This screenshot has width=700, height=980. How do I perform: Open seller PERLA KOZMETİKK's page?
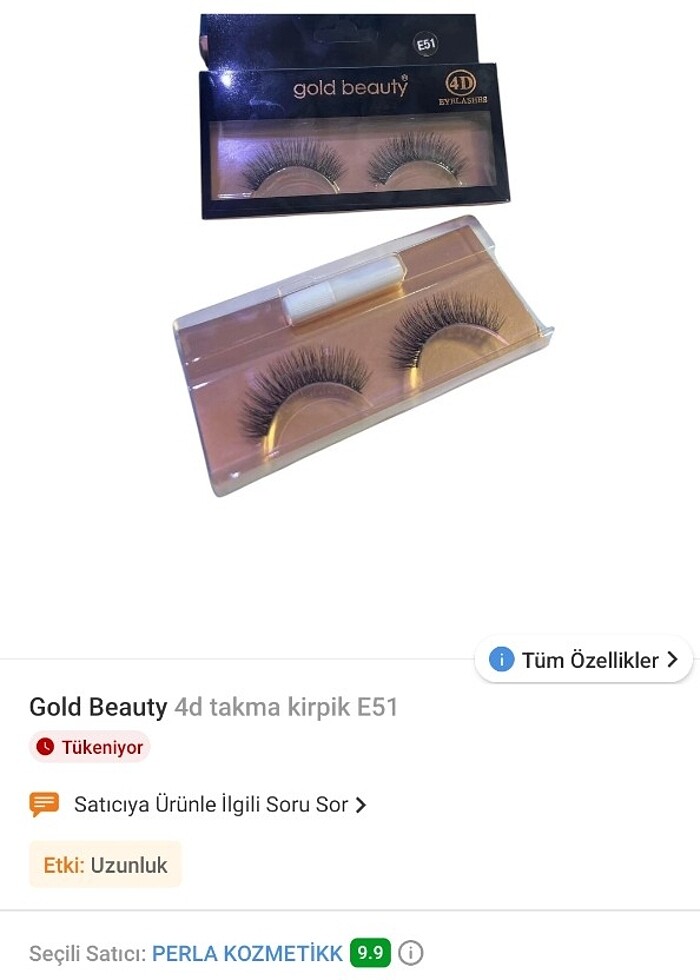coord(247,953)
